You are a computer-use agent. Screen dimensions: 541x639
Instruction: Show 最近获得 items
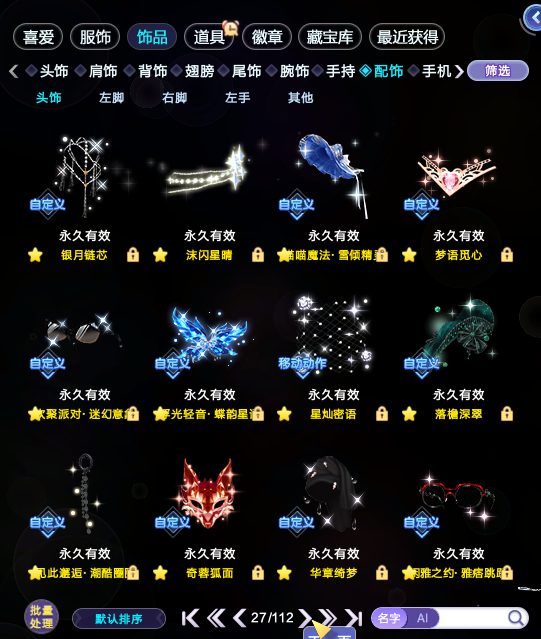click(407, 37)
